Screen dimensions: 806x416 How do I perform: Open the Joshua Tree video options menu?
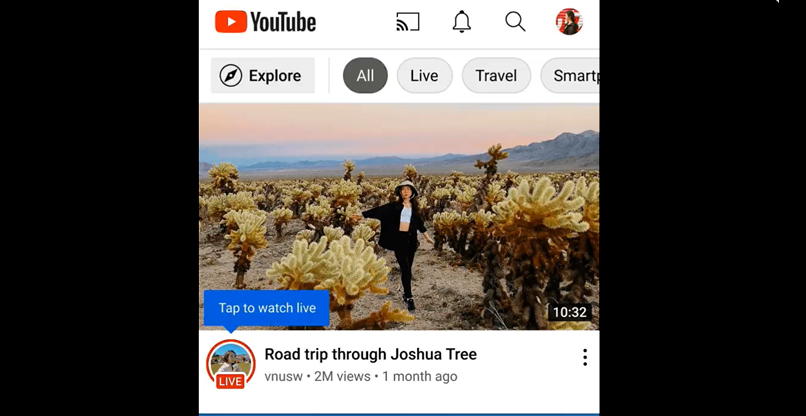click(x=584, y=358)
